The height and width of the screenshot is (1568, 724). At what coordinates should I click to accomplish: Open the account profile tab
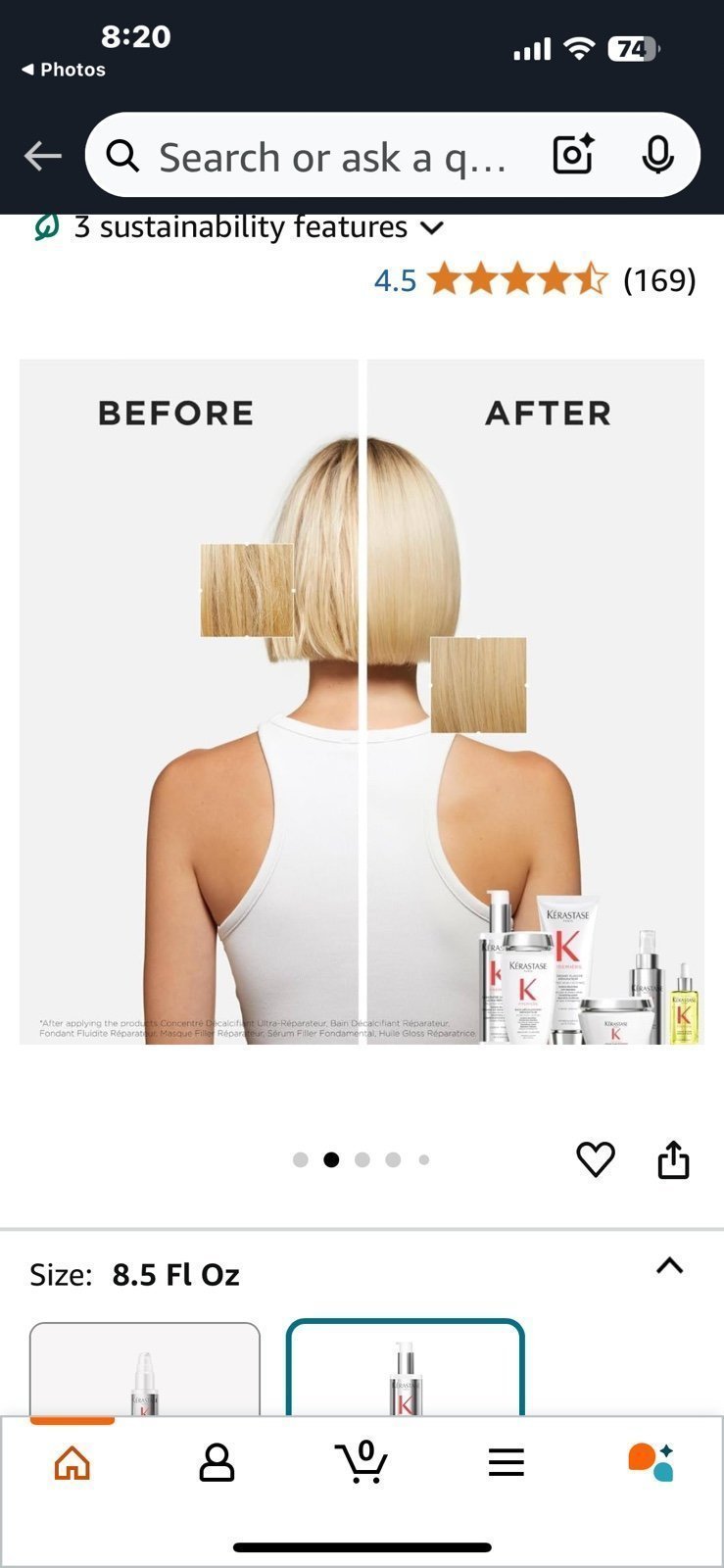click(x=217, y=1463)
